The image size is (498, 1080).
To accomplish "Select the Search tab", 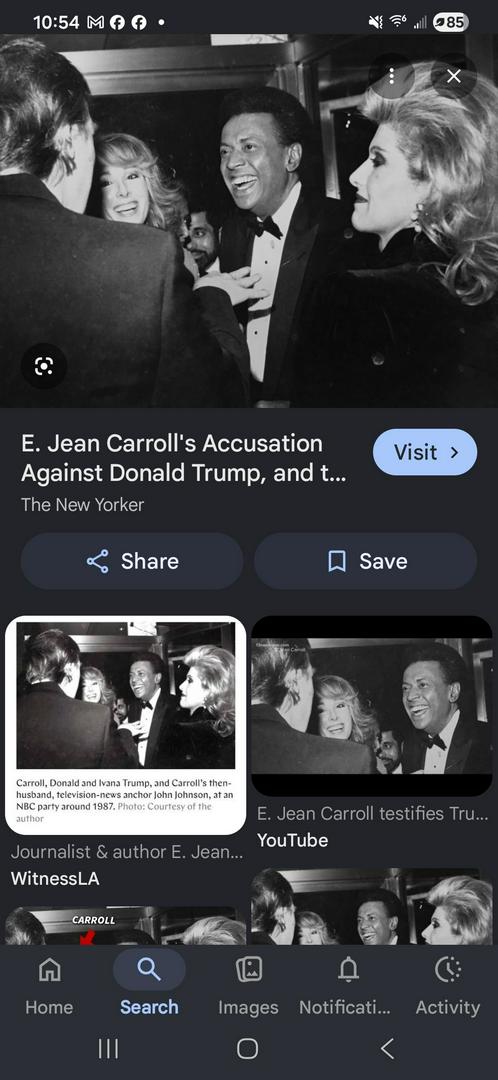I will click(x=149, y=986).
